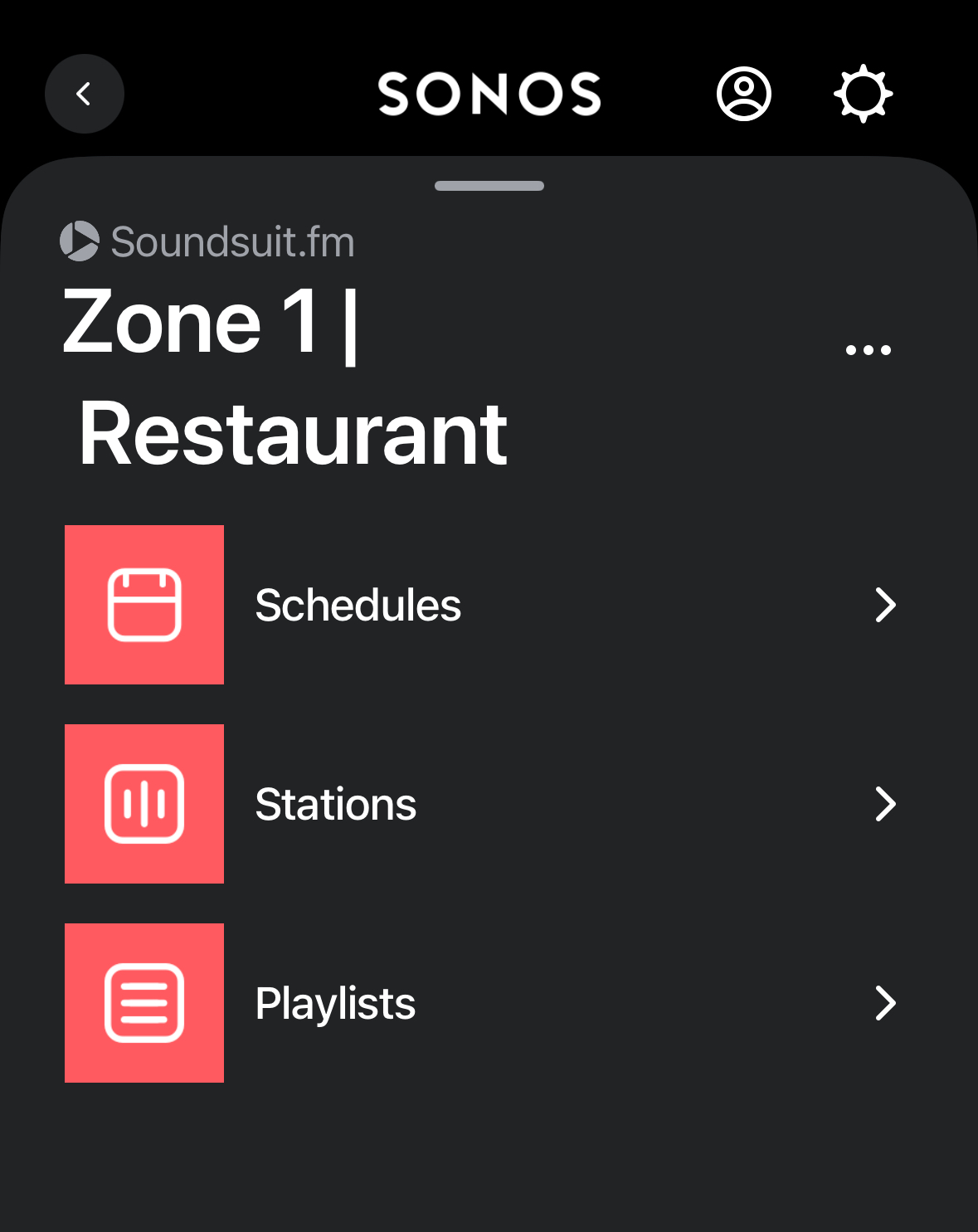Open the three-dot more options menu
This screenshot has height=1232, width=978.
point(868,350)
